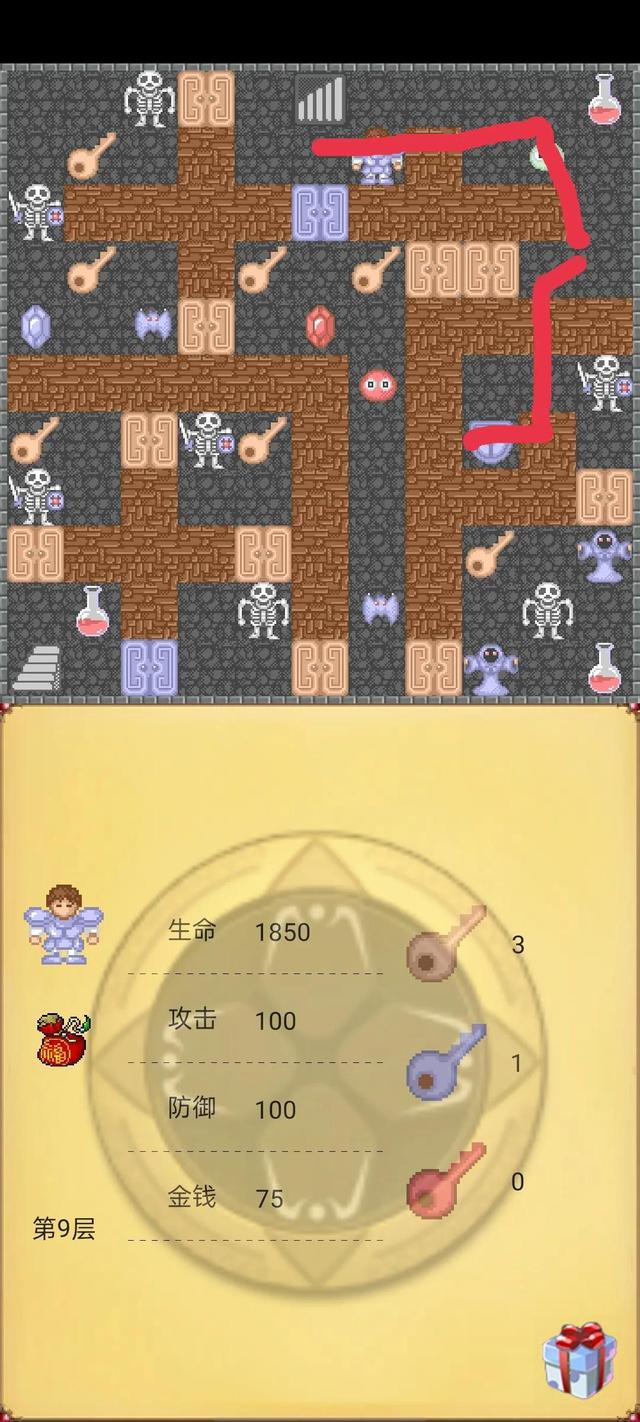Tap the red gem on the board

point(320,326)
